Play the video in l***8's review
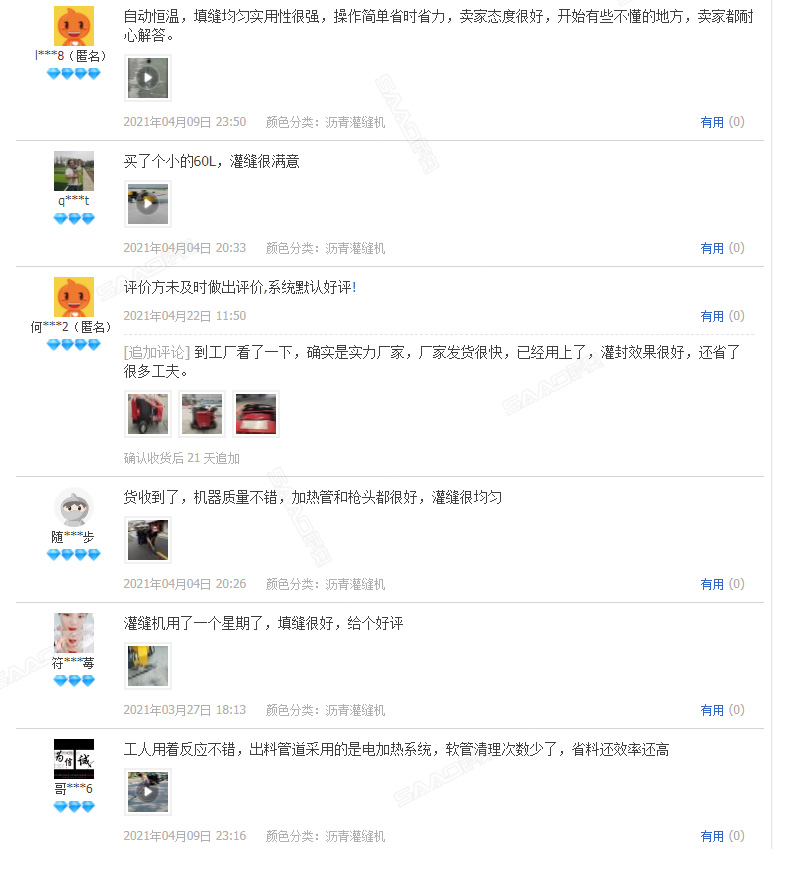The width and height of the screenshot is (790, 896). tap(148, 78)
